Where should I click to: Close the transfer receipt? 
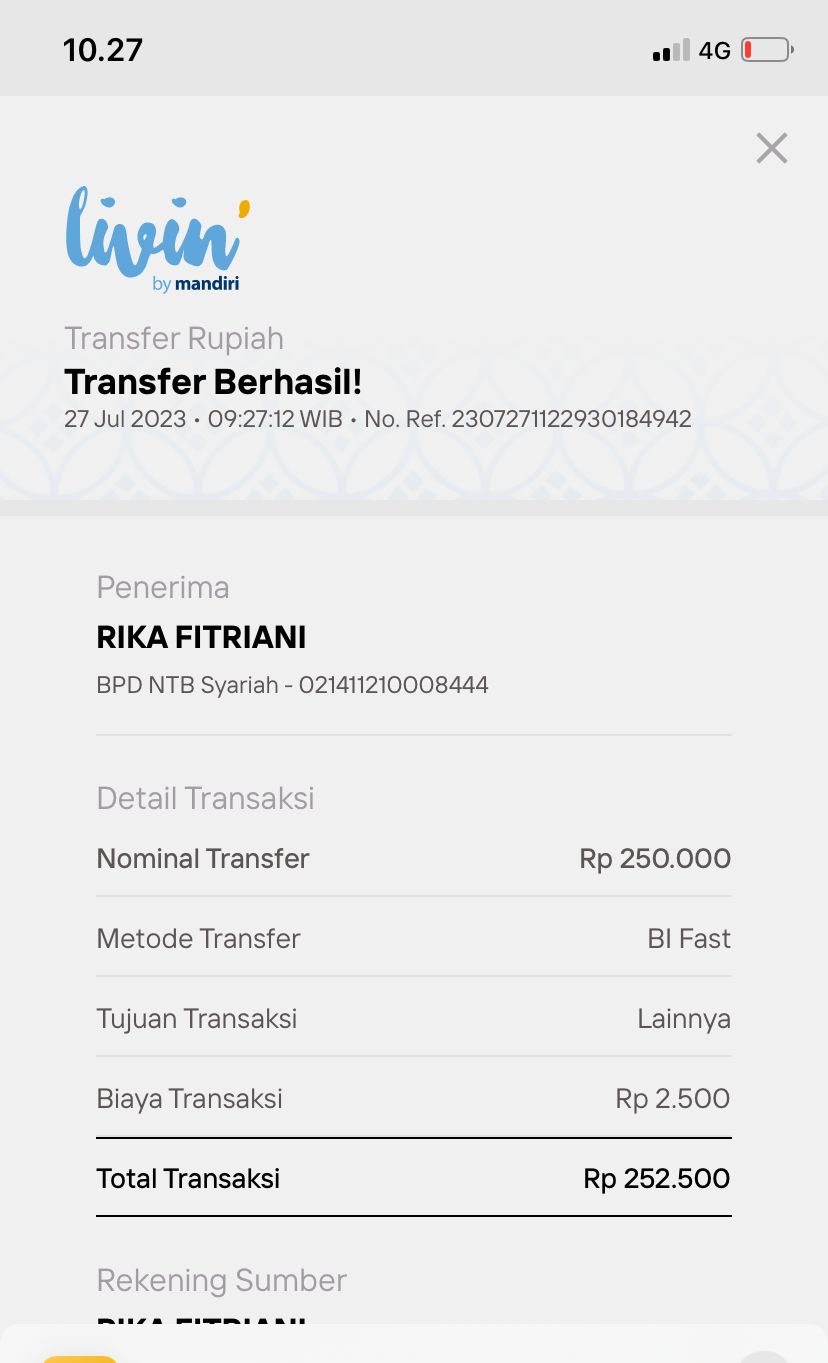[x=771, y=148]
